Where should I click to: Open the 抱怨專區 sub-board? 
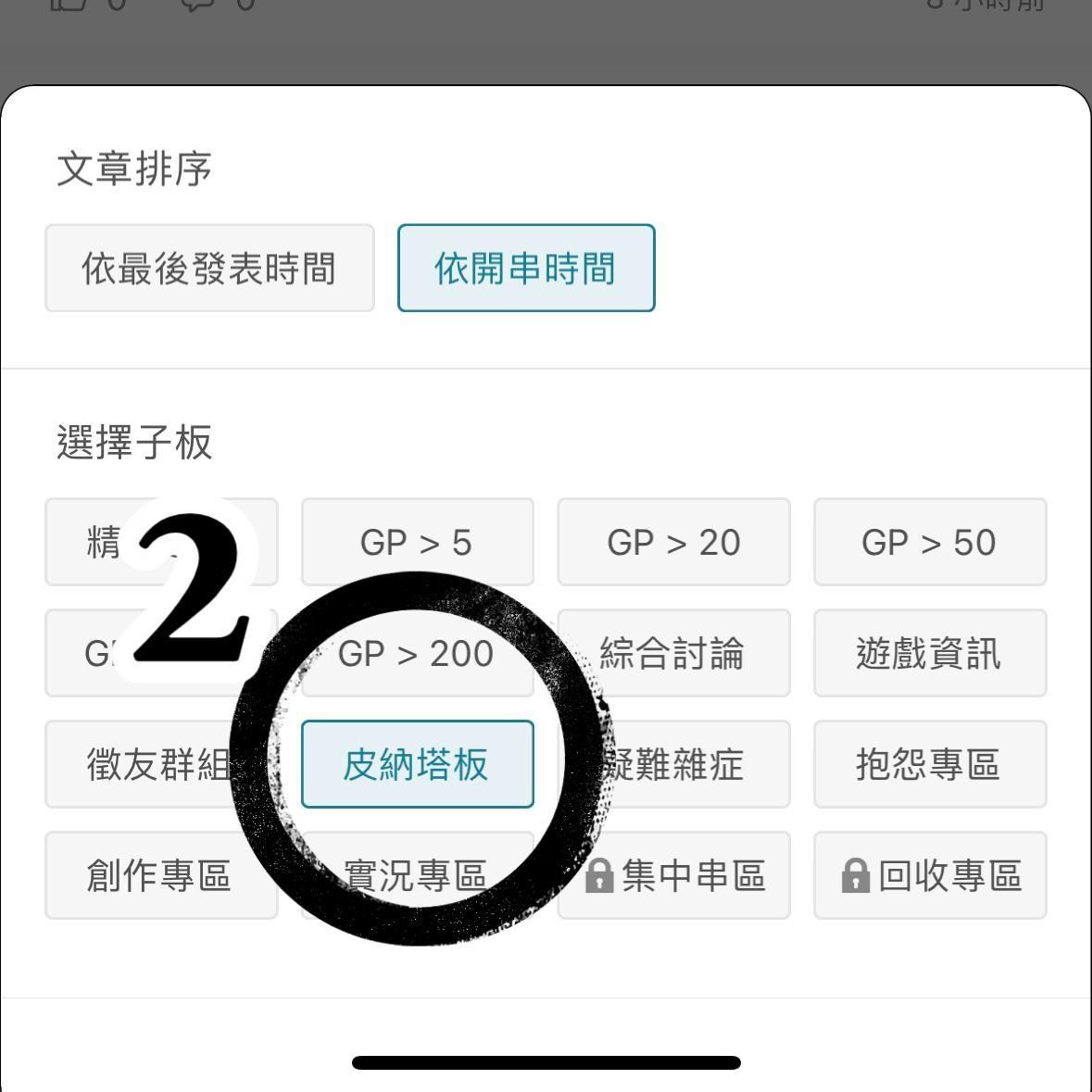tap(929, 765)
